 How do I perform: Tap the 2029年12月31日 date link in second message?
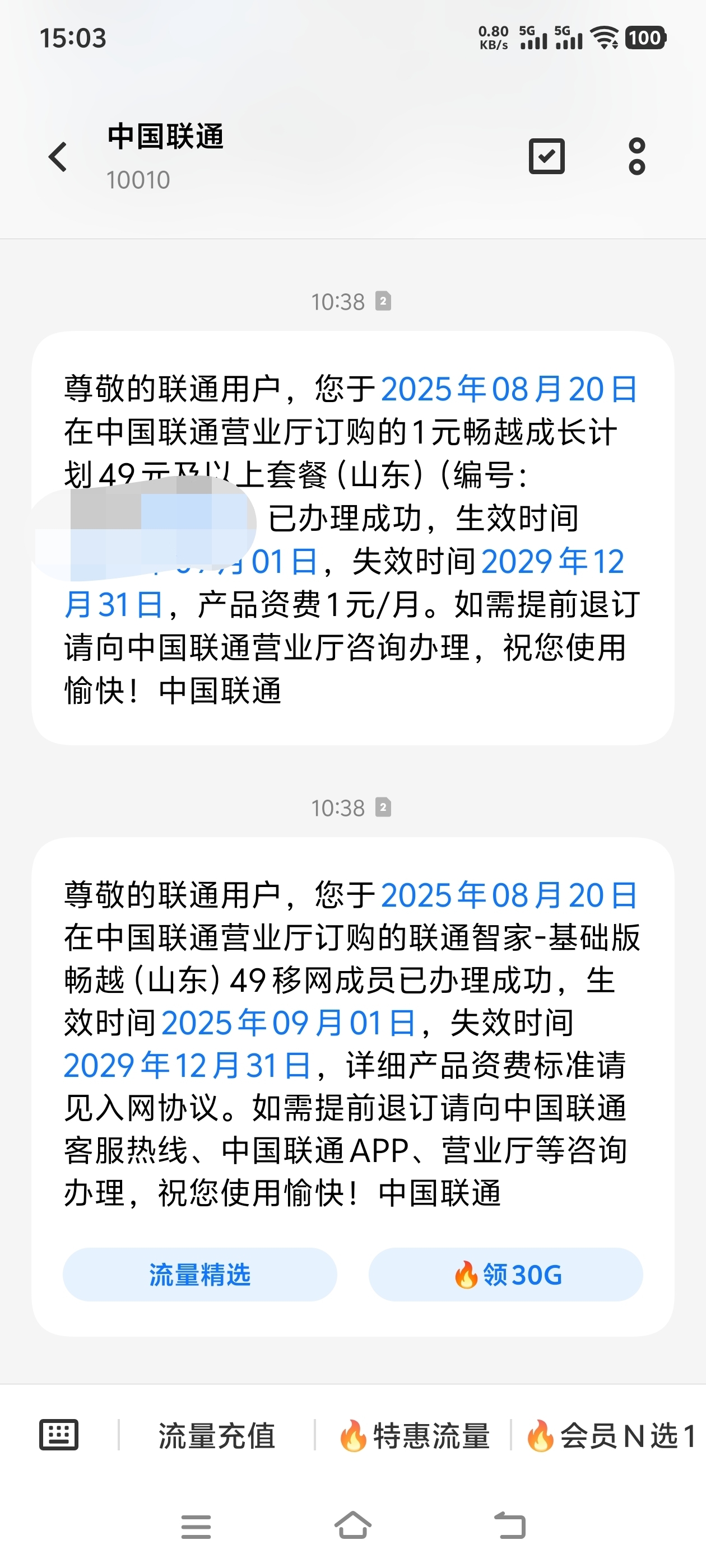[x=188, y=1065]
